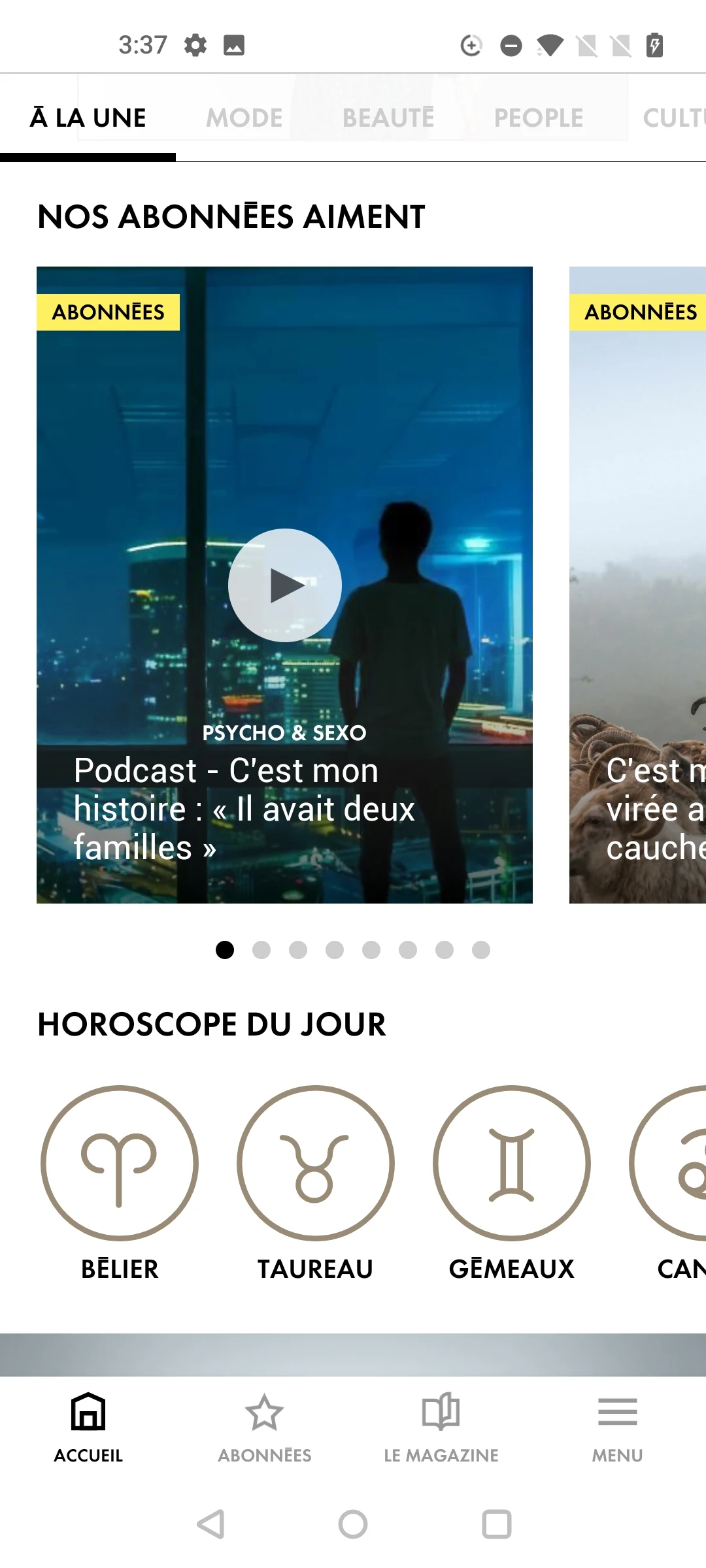
Task: Jump to the second carousel page dot
Action: (x=261, y=949)
